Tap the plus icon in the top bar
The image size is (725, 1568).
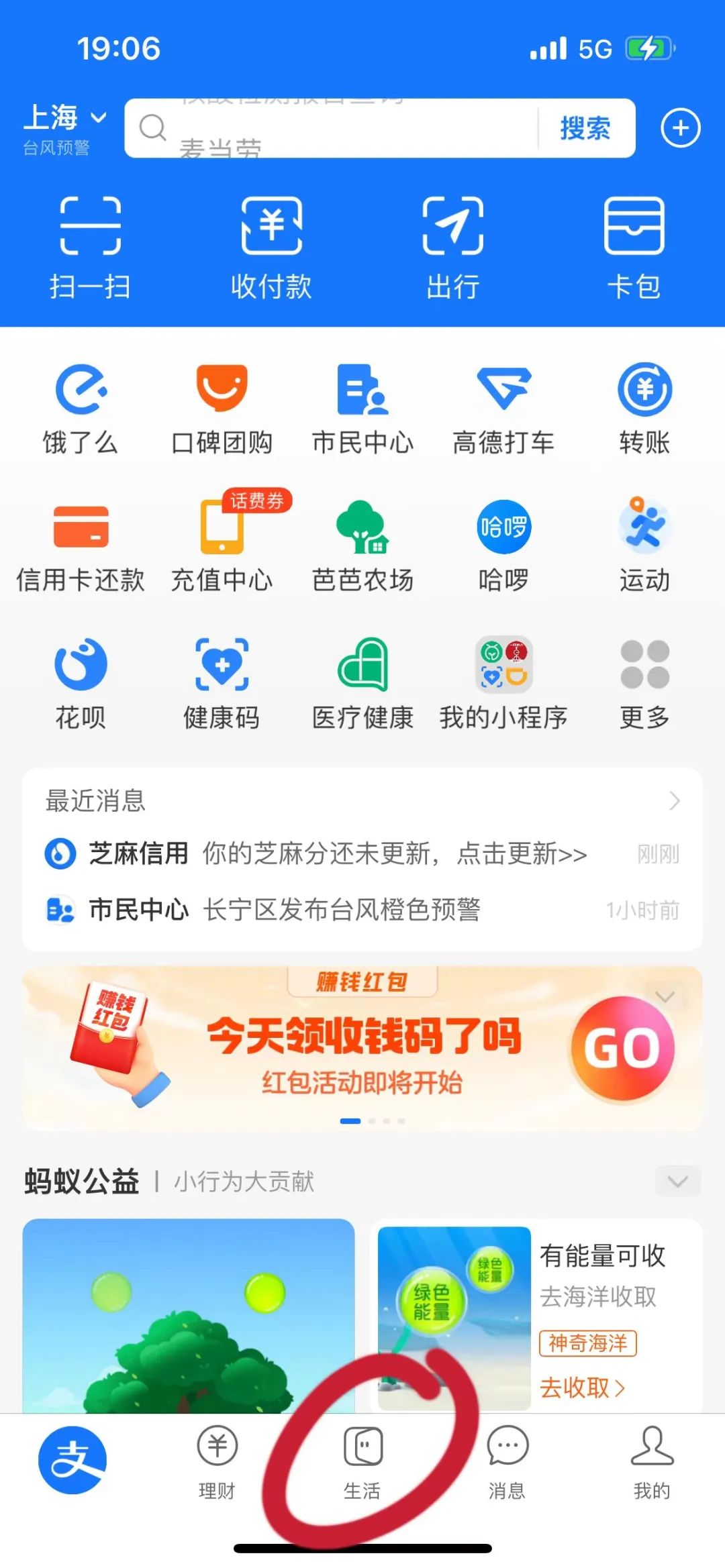tap(680, 127)
